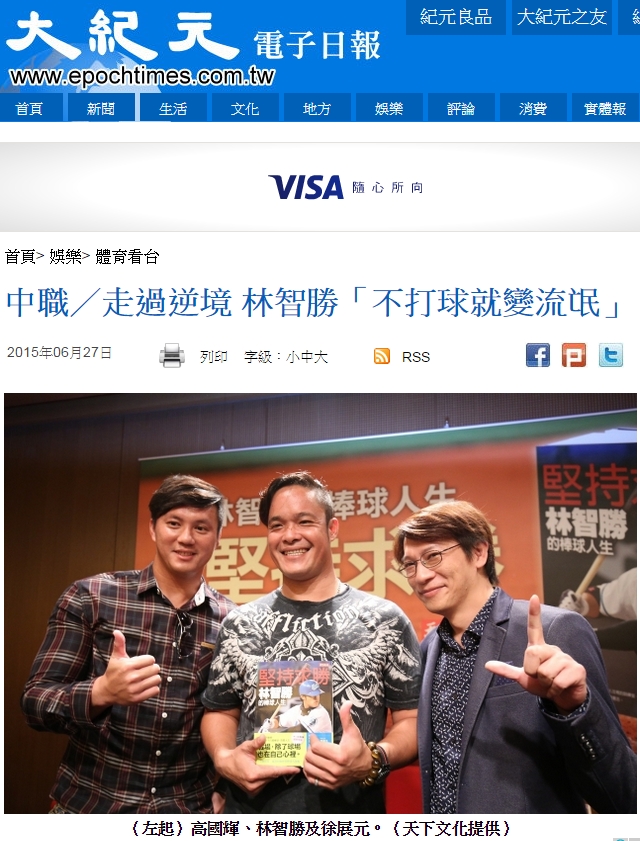This screenshot has height=841, width=640.
Task: Open 體育看台 breadcrumb link
Action: point(127,257)
